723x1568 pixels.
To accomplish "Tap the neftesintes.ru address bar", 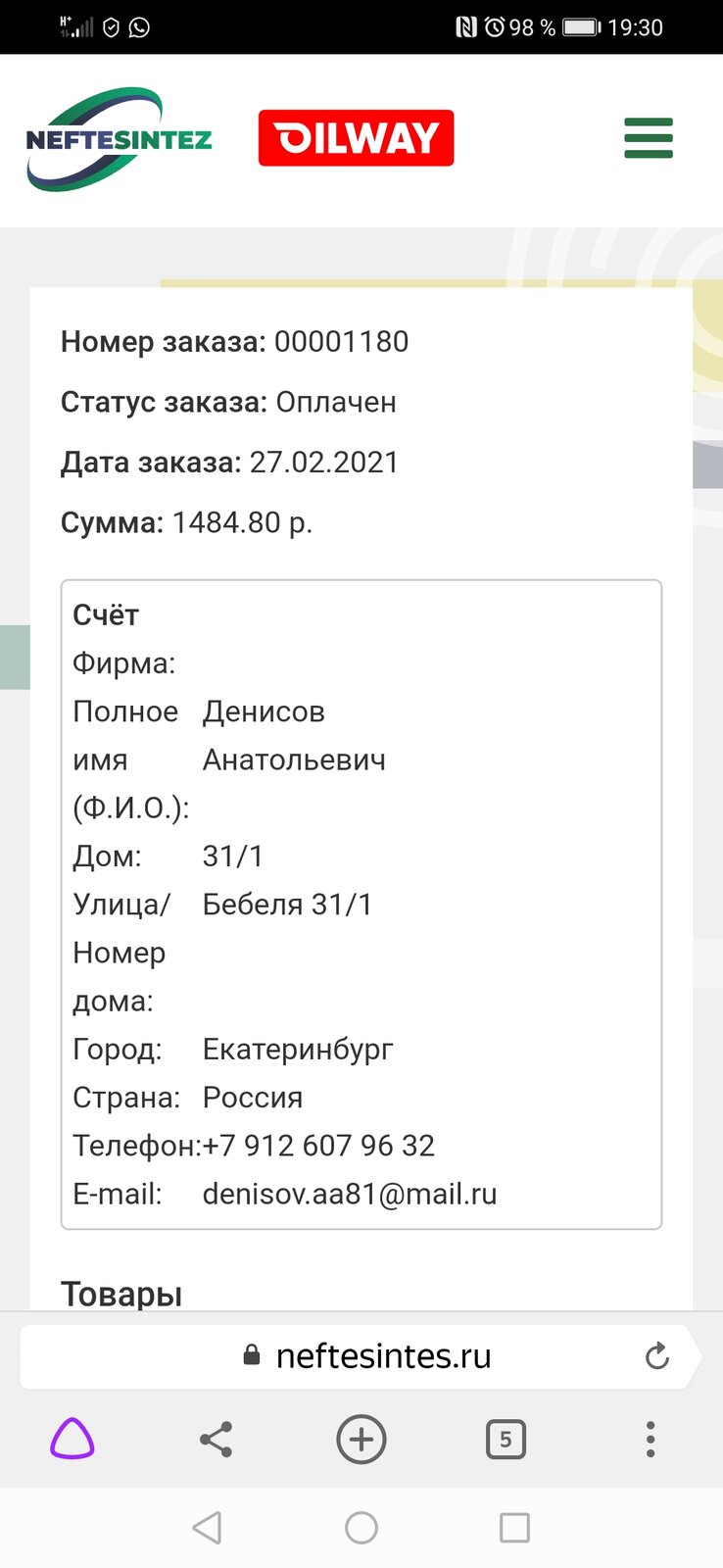I will [x=361, y=1356].
